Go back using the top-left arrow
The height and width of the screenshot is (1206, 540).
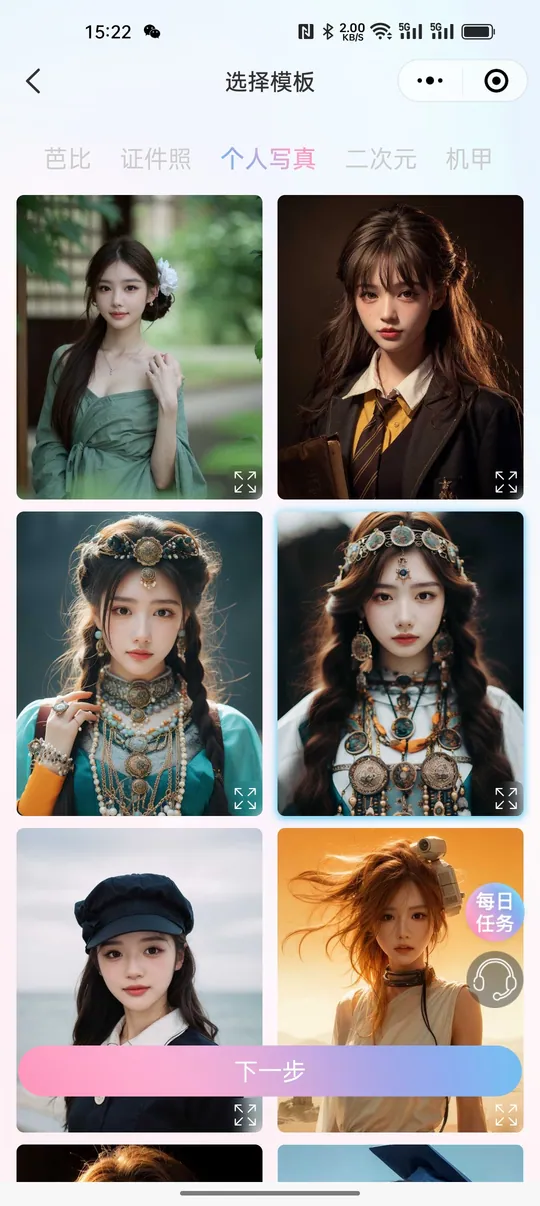click(x=33, y=82)
